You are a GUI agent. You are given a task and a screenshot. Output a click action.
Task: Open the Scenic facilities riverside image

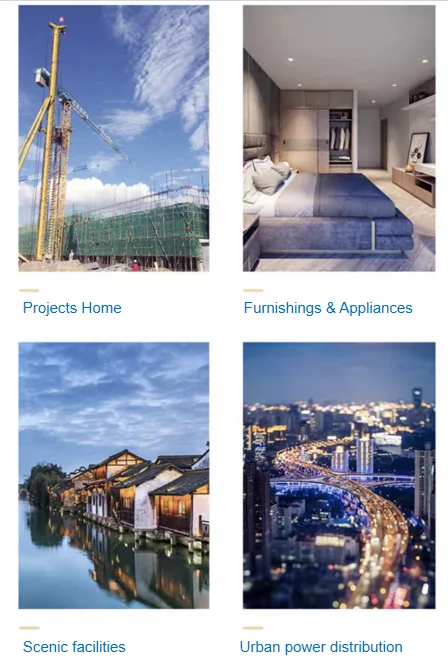tap(114, 475)
